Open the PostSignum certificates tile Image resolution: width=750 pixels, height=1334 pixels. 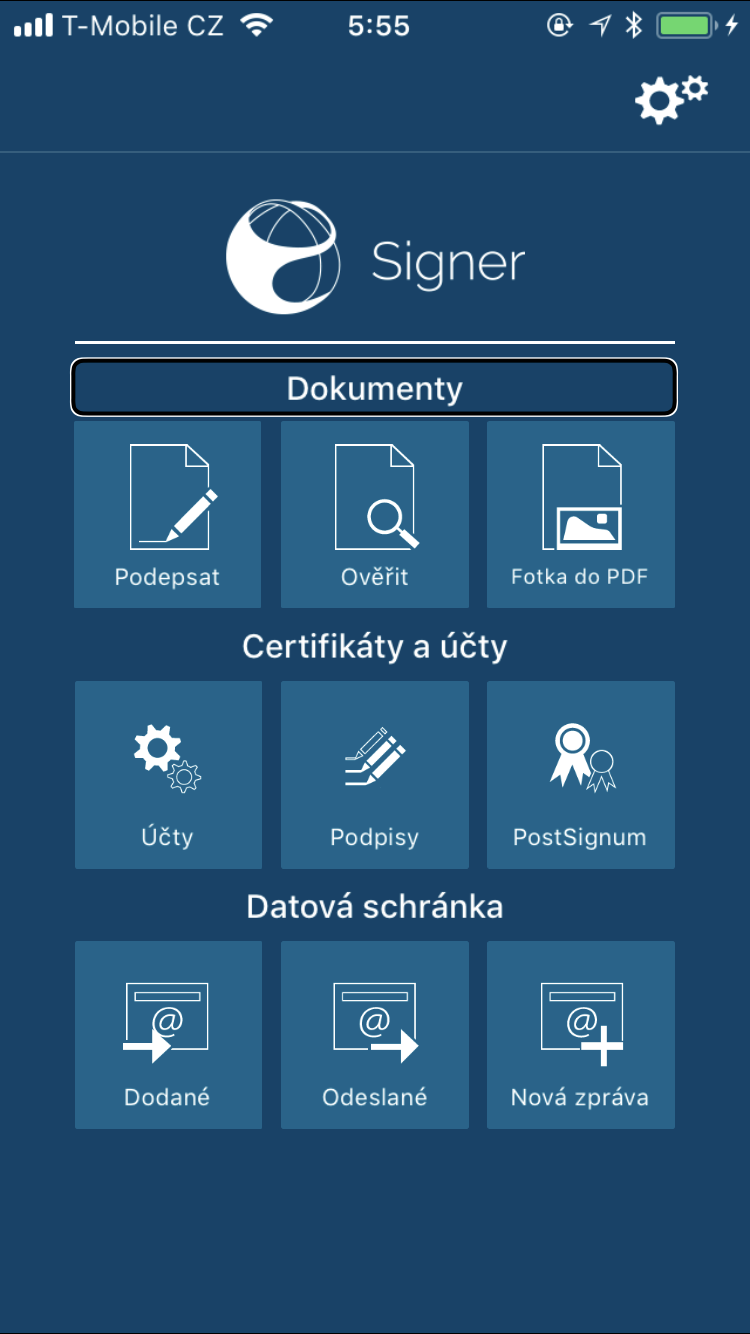[580, 774]
